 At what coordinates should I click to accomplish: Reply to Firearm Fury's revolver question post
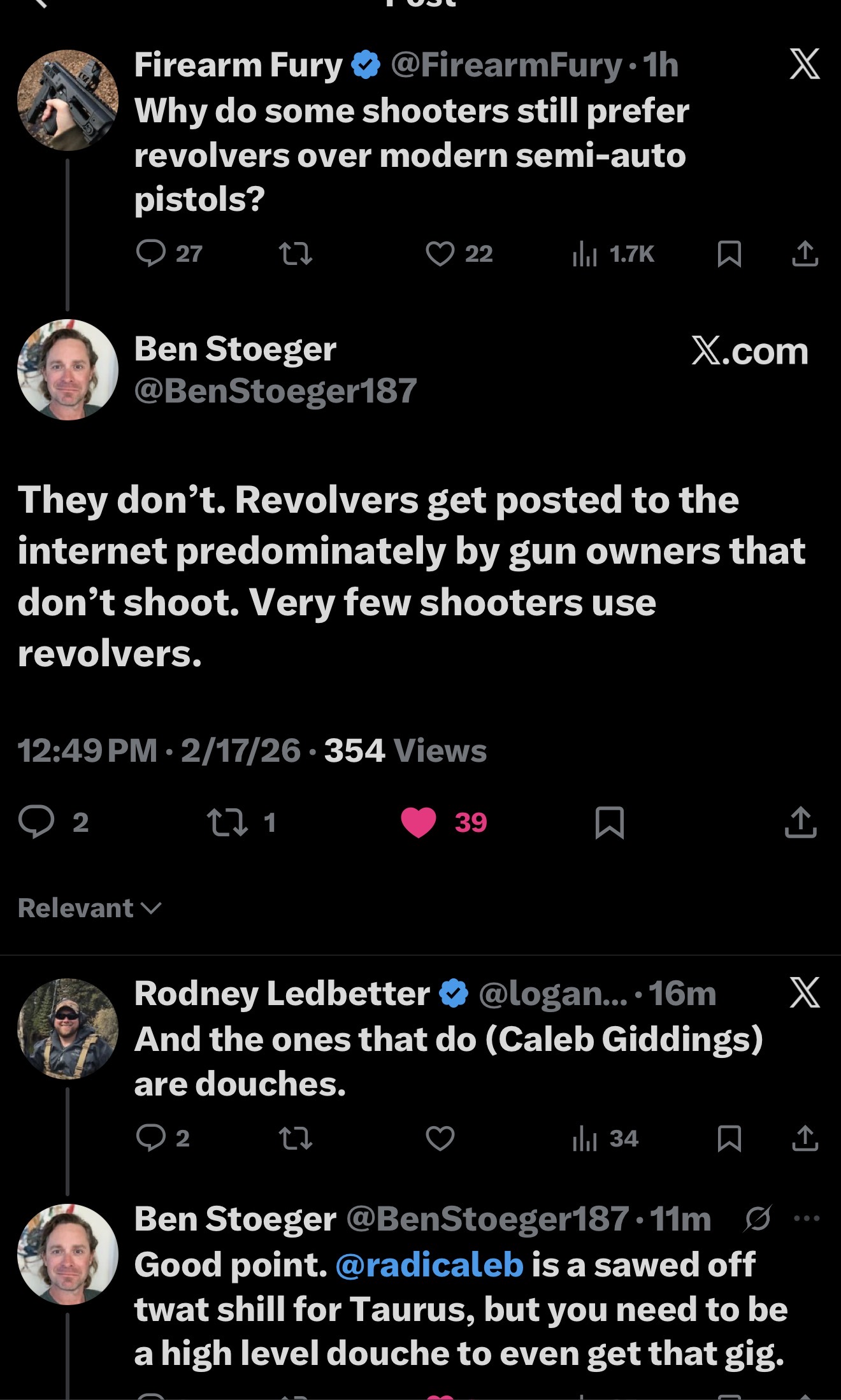coord(151,254)
